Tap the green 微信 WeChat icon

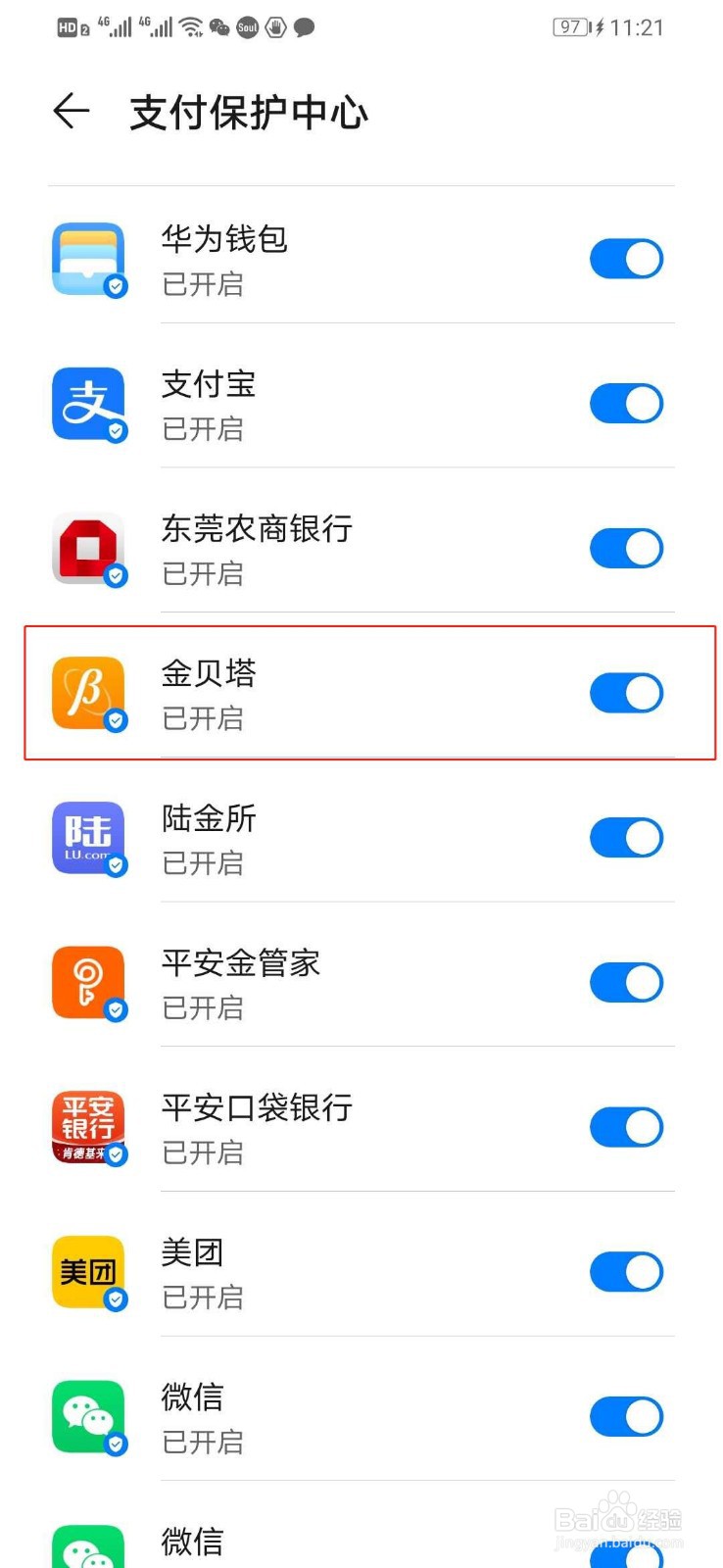88,1416
